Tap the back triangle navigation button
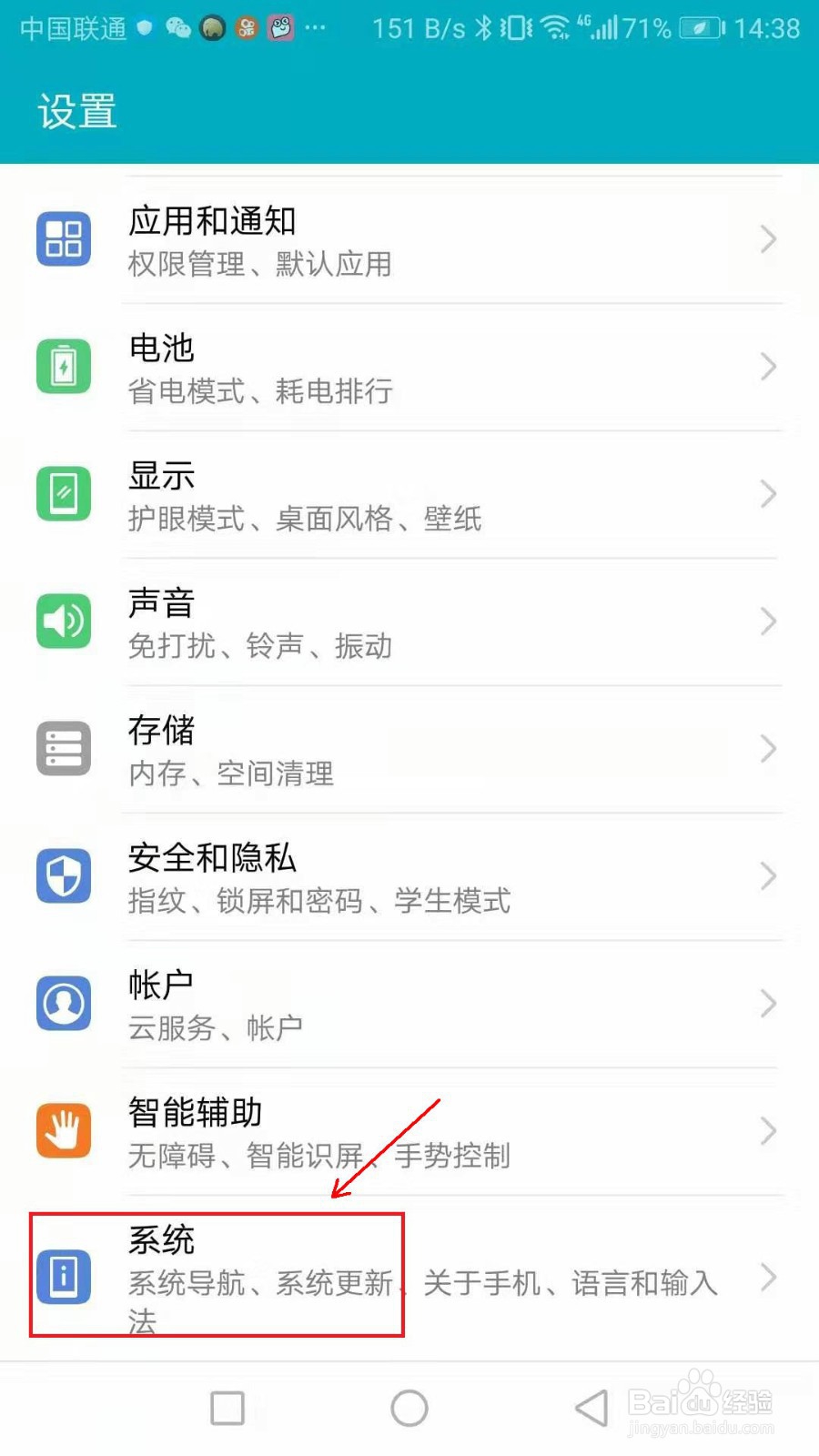Image resolution: width=819 pixels, height=1456 pixels. [591, 1406]
